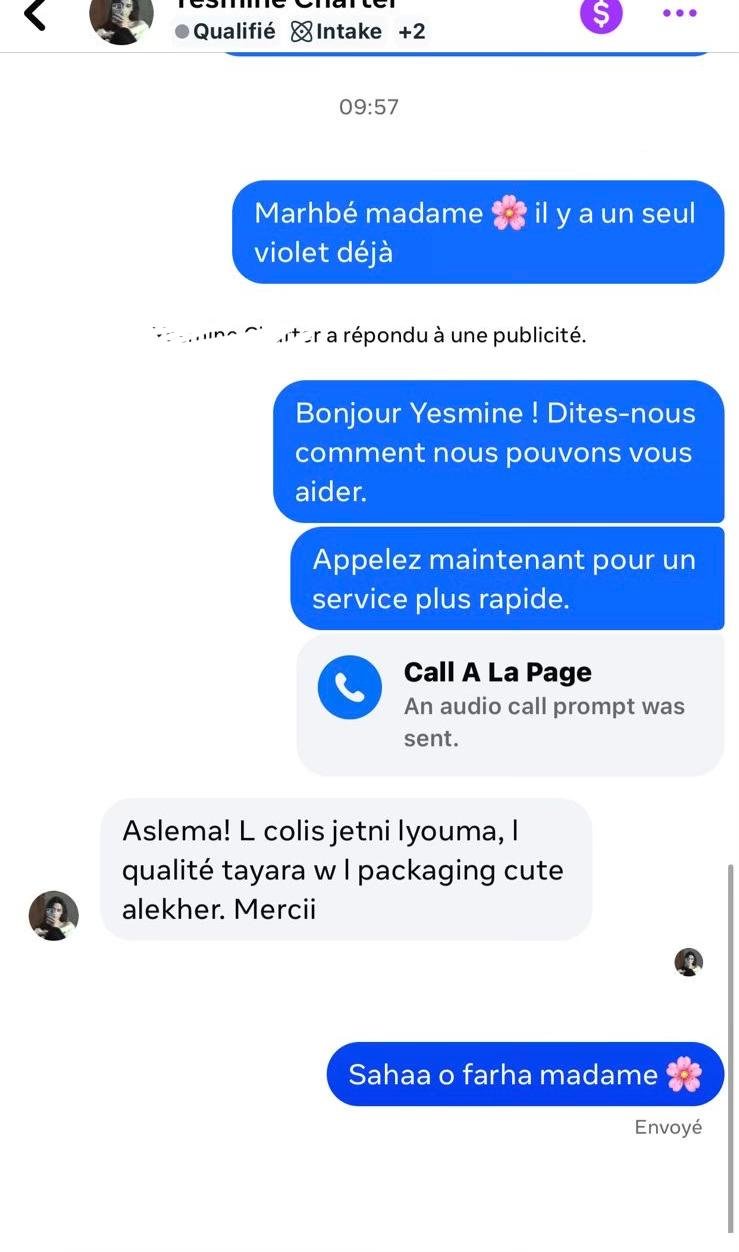Open Yesmine's profile photo in header
Image resolution: width=739 pixels, height=1252 pixels.
pos(121,19)
